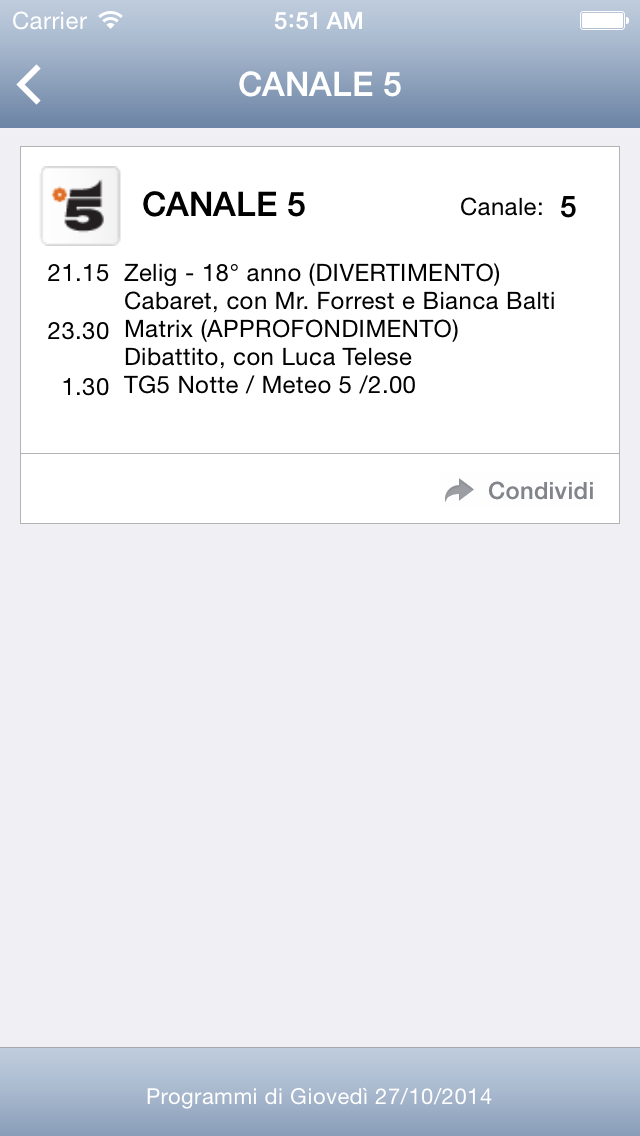Share the schedule with Condividi
The width and height of the screenshot is (640, 1136).
pos(519,490)
